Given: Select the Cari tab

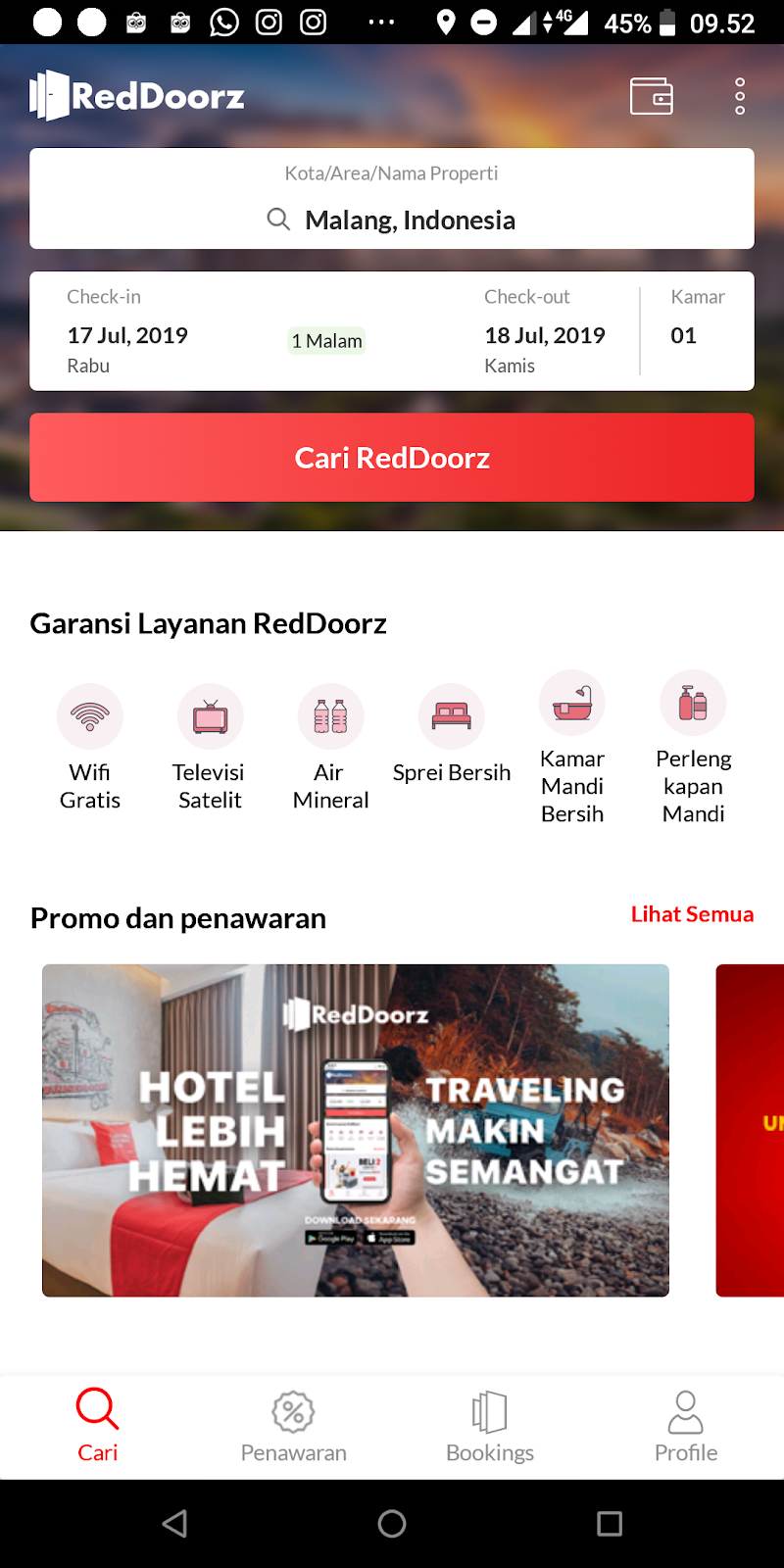Looking at the screenshot, I should pos(98,1426).
